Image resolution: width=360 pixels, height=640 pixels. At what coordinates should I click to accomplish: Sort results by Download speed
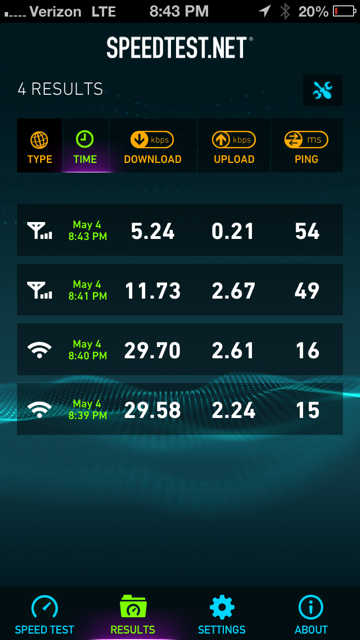(153, 145)
